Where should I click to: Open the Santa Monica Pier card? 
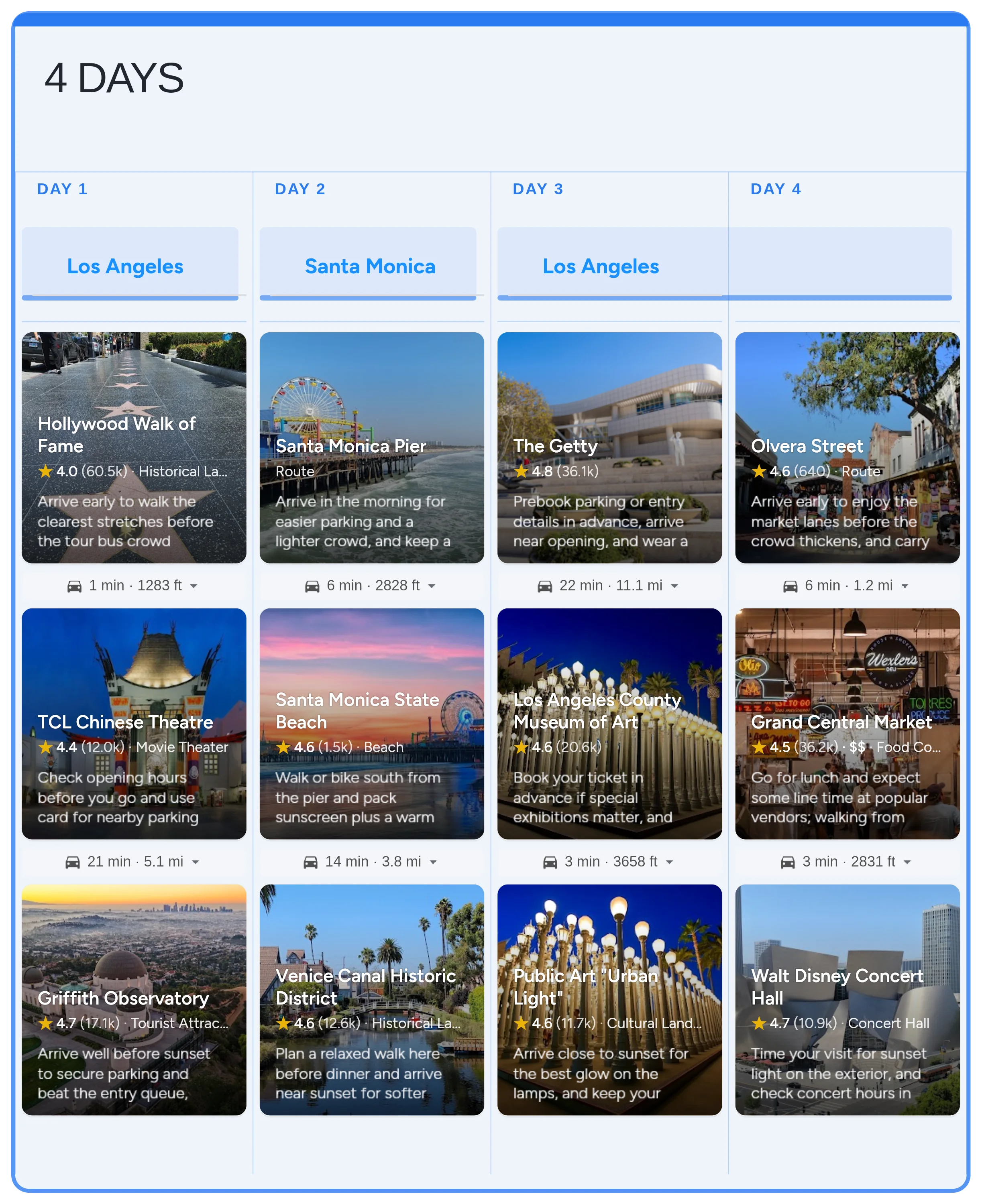(372, 447)
